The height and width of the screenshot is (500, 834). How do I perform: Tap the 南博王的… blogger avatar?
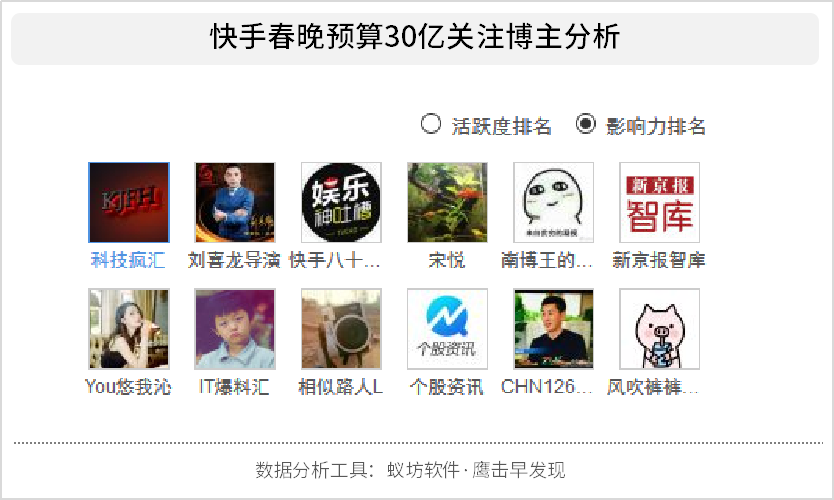[553, 203]
